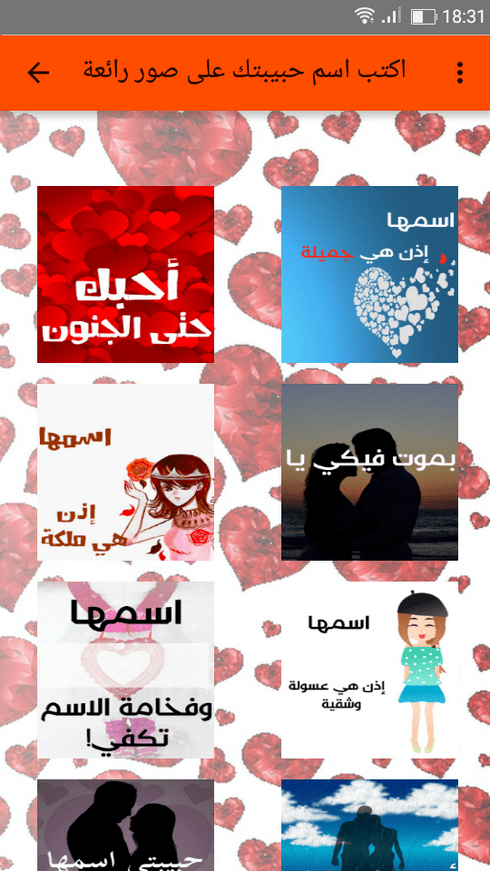Open the couple silhouette 'بموت فيكي يا' image
The height and width of the screenshot is (871, 490).
coord(369,472)
